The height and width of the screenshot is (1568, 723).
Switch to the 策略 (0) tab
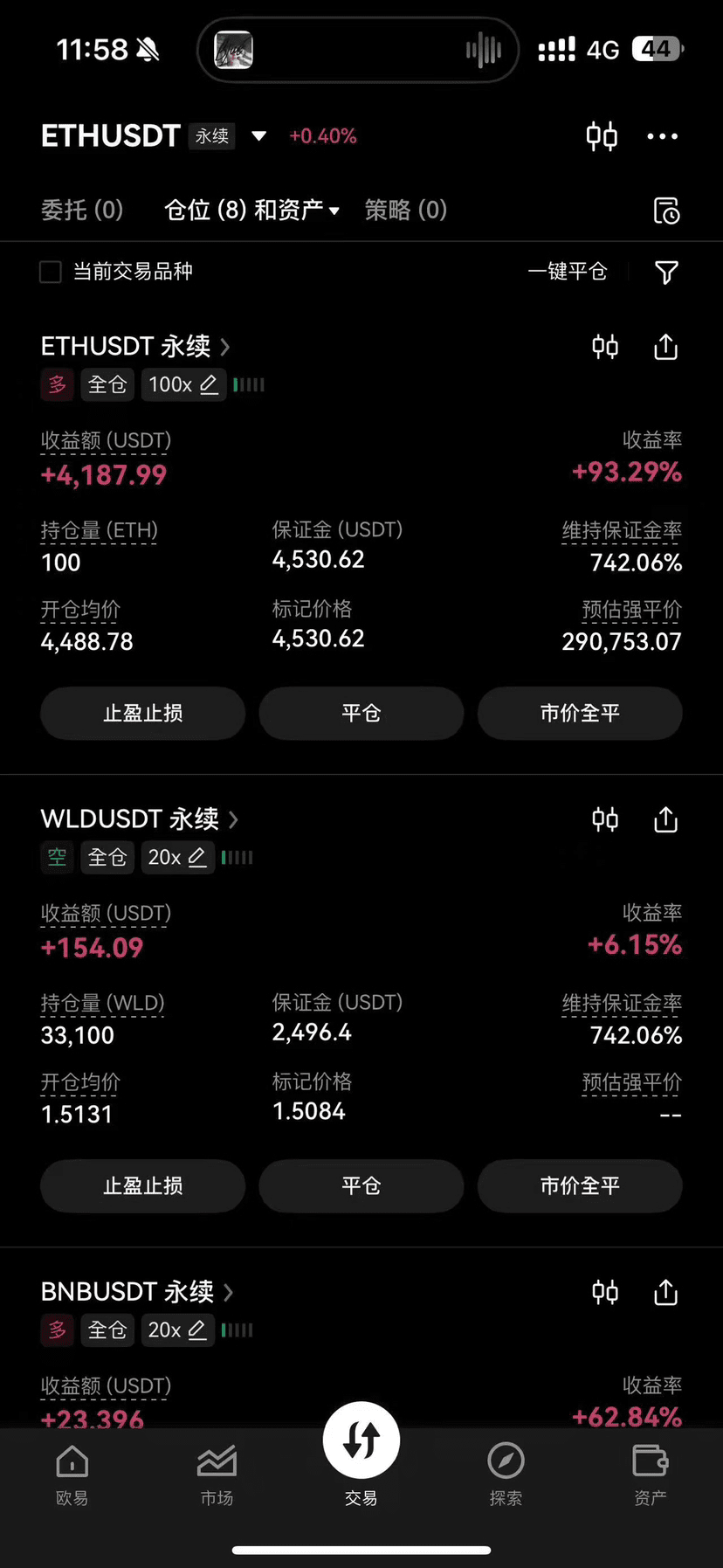pos(405,210)
